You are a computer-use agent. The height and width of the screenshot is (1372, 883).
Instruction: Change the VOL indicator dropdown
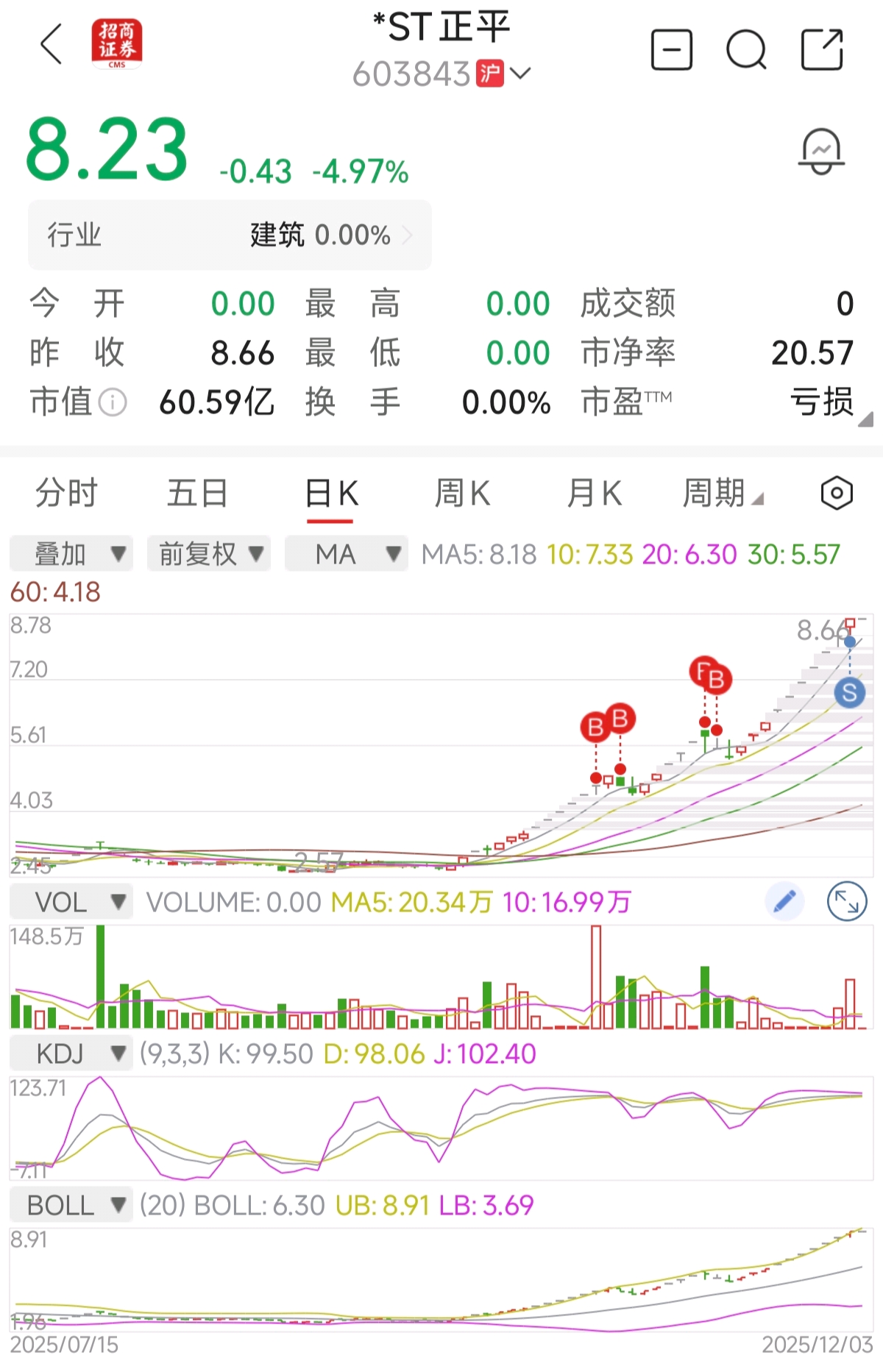pyautogui.click(x=71, y=901)
